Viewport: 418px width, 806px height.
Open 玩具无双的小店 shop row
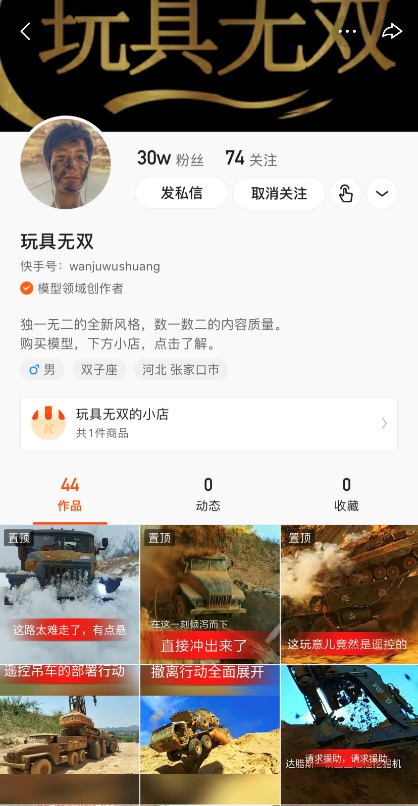click(x=209, y=423)
